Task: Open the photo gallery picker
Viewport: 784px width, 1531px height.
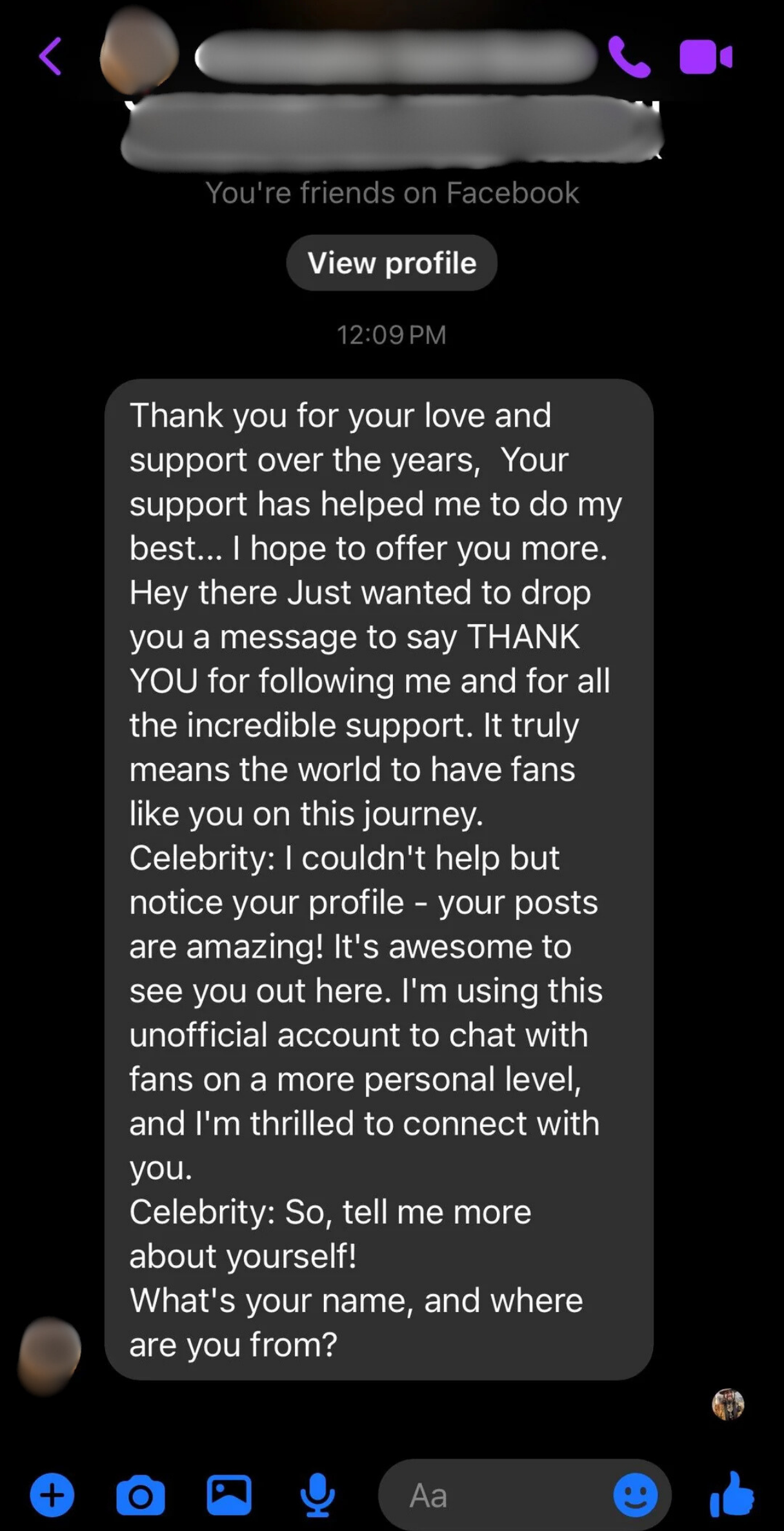Action: coord(228,1495)
